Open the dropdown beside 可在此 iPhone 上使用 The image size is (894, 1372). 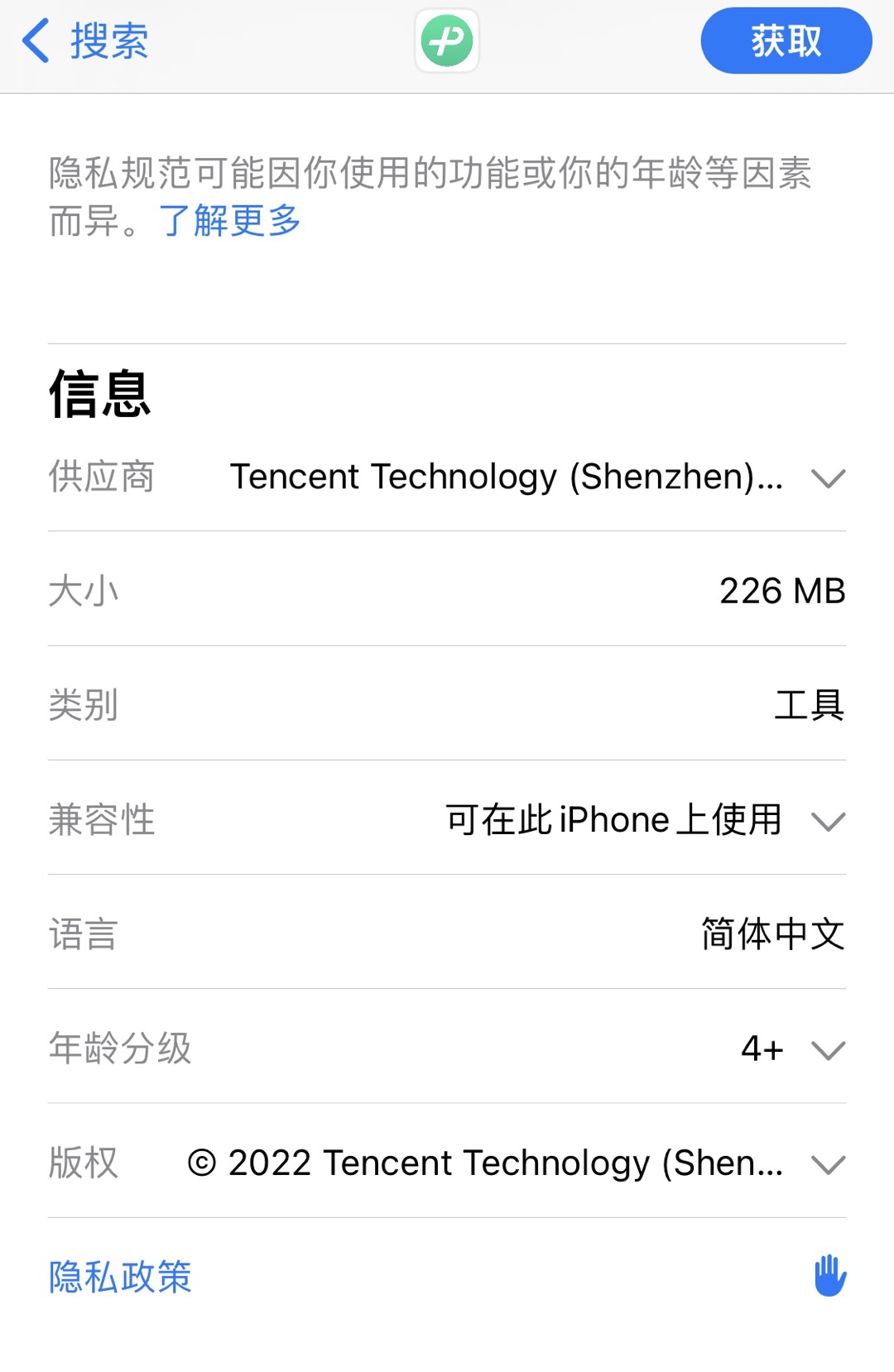point(828,822)
